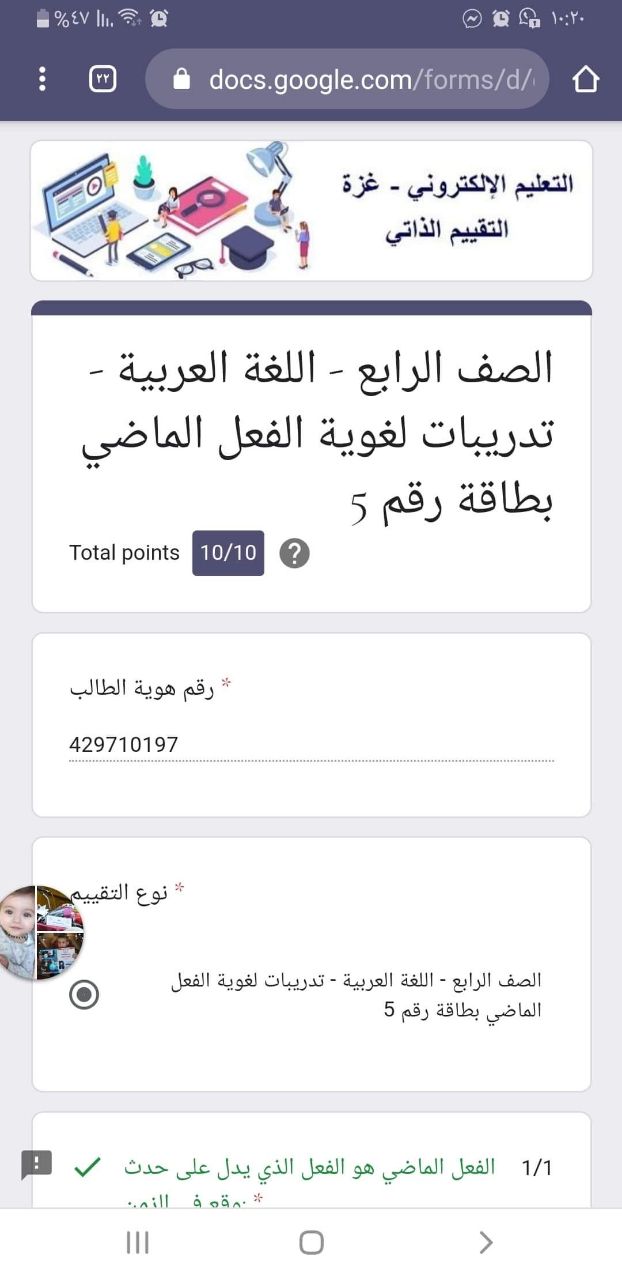Viewport: 622px width, 1280px height.
Task: View feedback icon for the first question
Action: pos(36,1165)
